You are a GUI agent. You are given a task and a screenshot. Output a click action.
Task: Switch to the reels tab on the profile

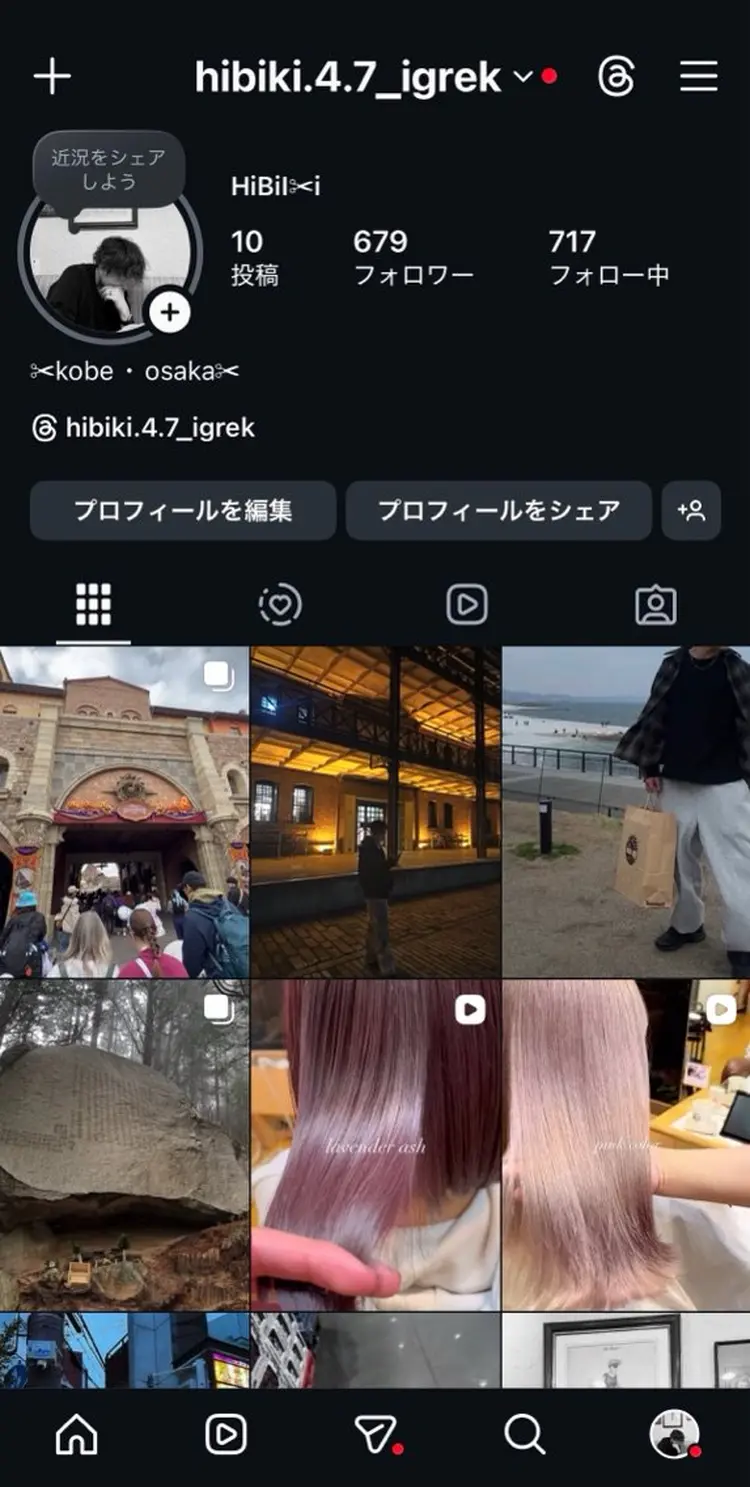467,604
